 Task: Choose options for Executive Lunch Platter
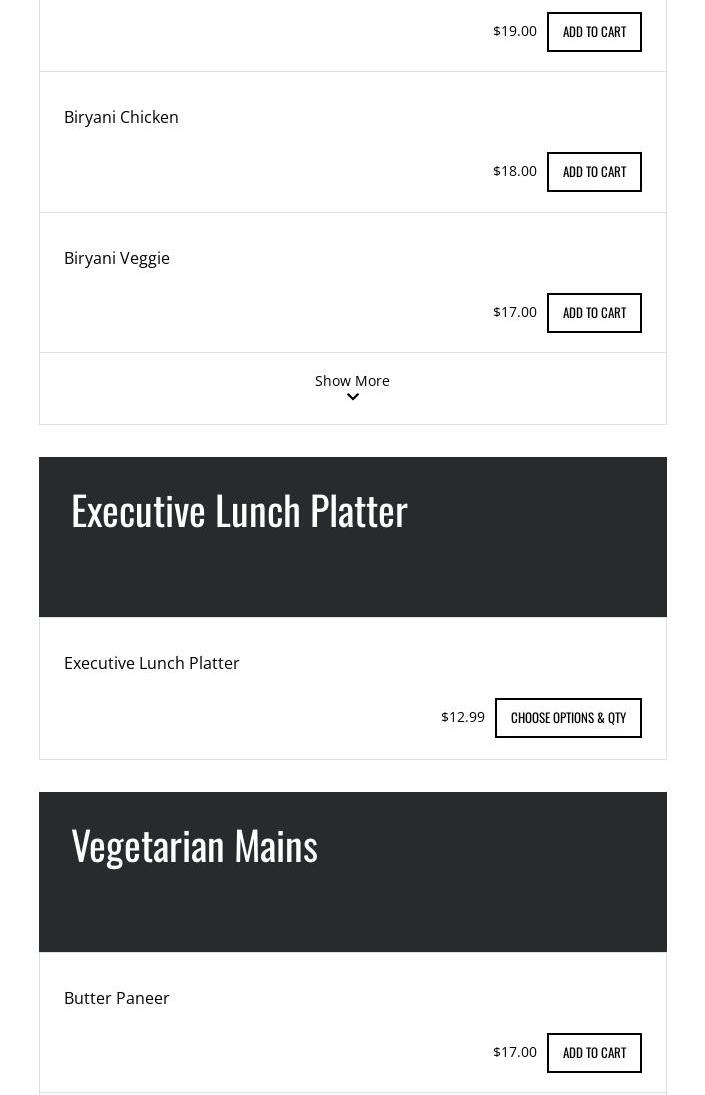(568, 718)
